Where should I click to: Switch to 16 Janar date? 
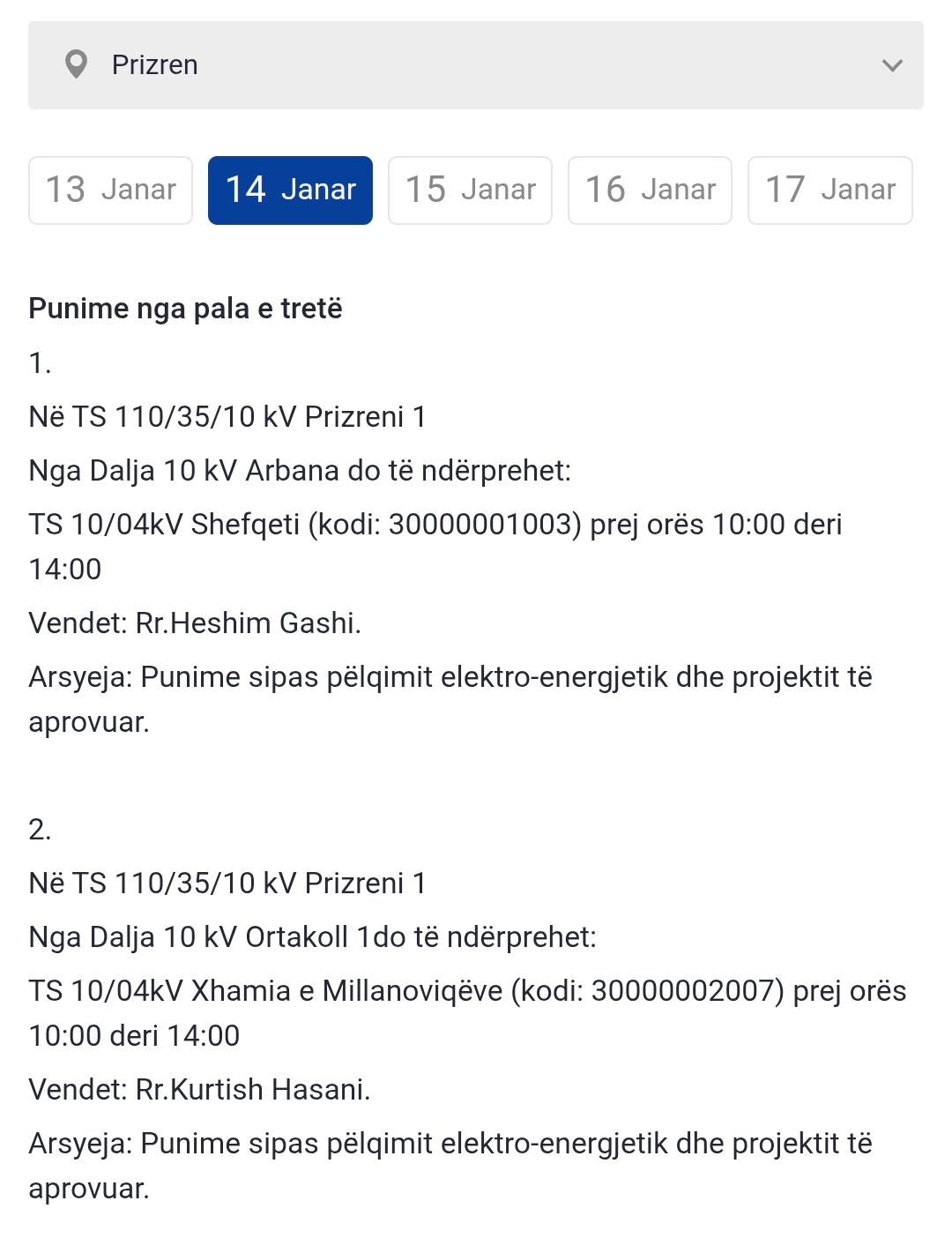click(650, 190)
